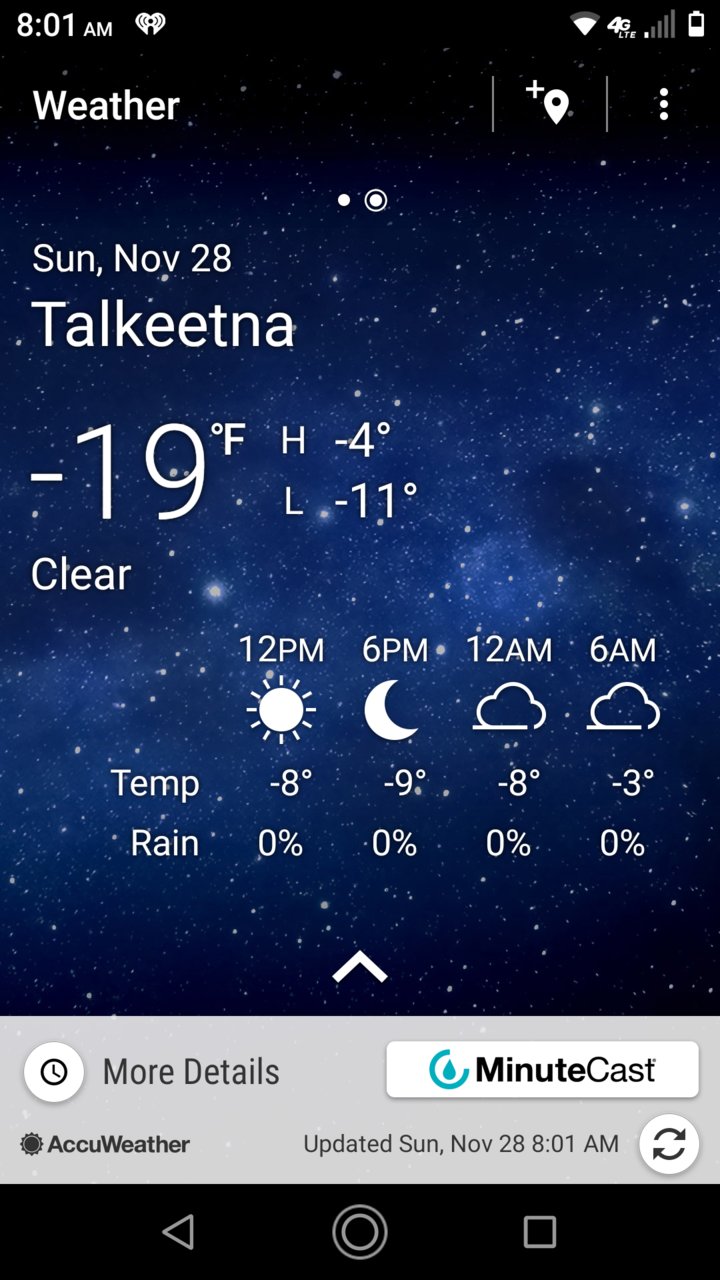
Task: Add a new location
Action: 549,103
